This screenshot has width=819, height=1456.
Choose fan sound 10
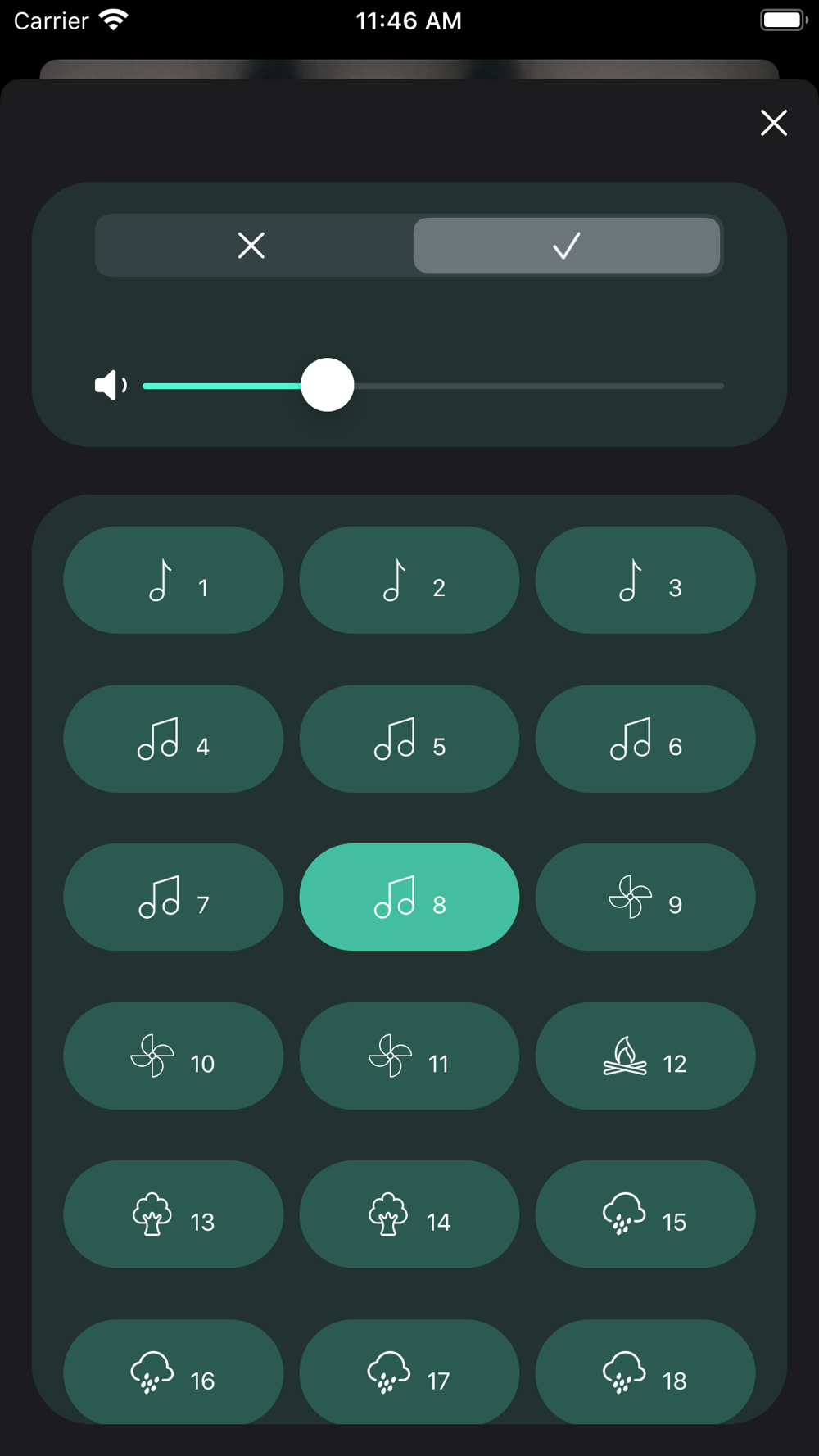coord(174,1056)
